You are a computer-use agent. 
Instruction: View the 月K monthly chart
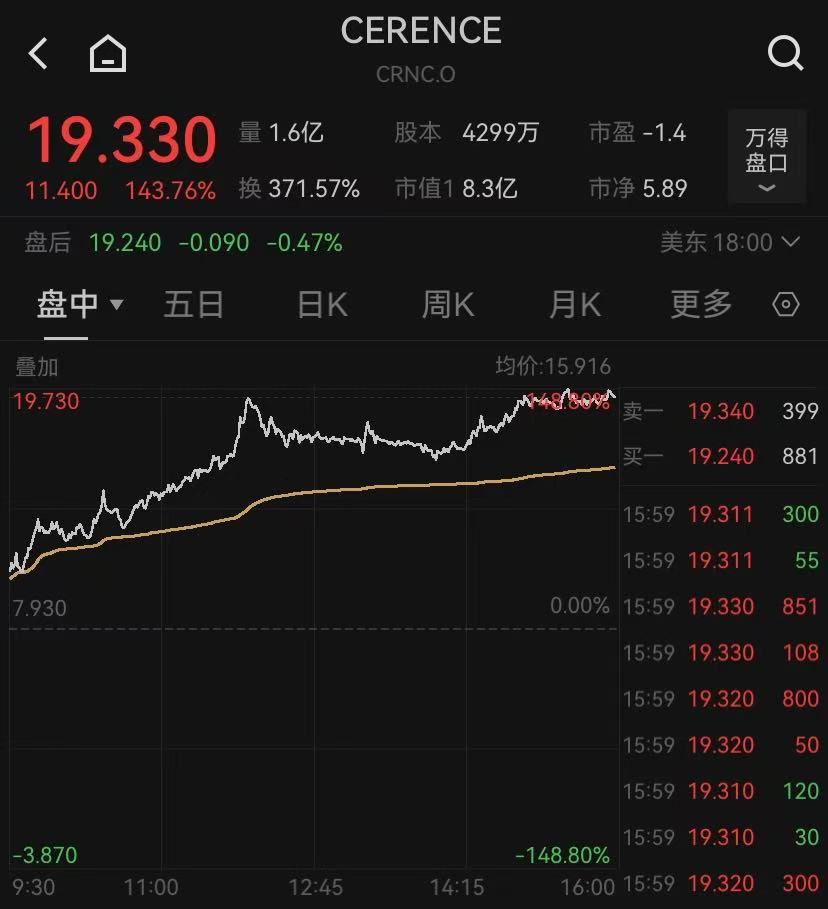coord(575,304)
